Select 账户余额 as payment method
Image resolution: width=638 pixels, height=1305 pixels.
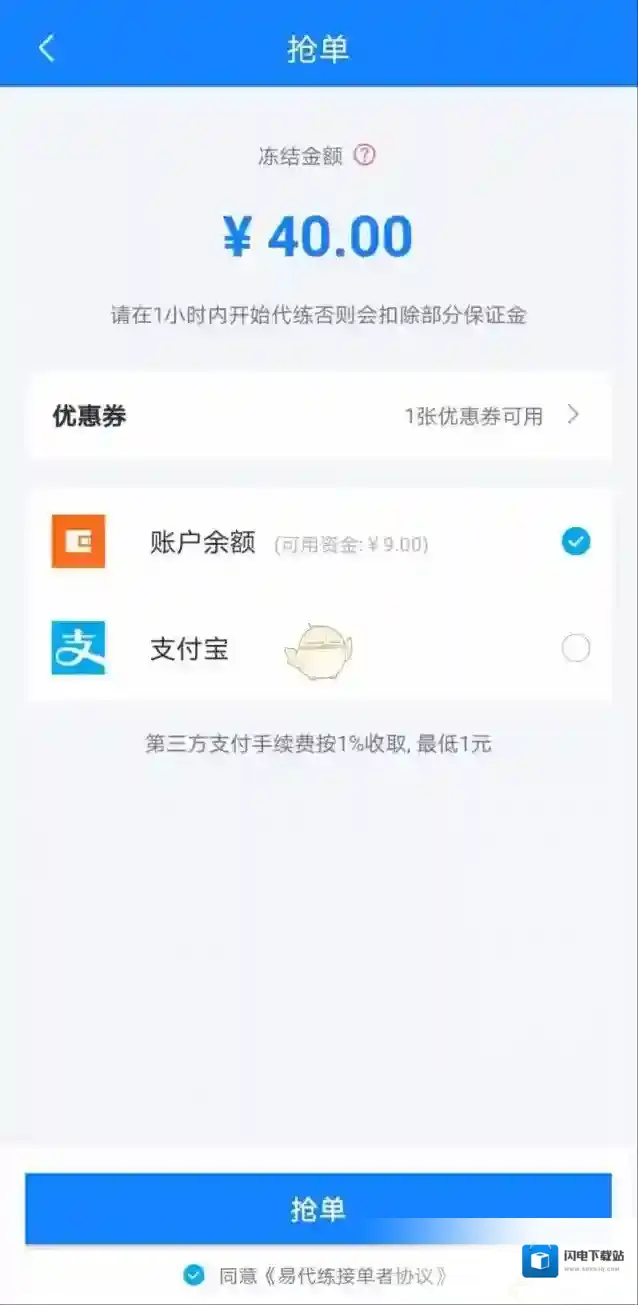tap(575, 543)
